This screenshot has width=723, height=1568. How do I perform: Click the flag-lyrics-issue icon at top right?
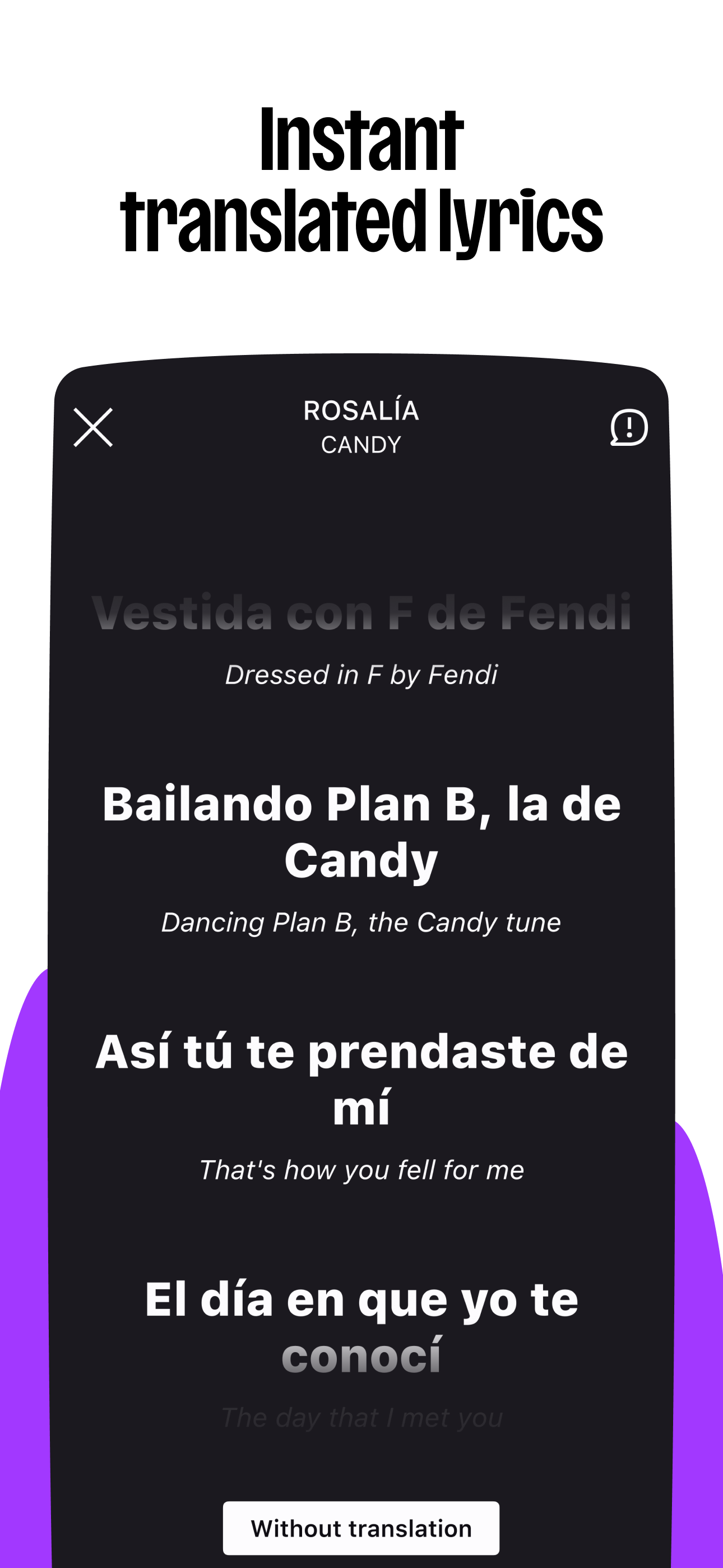pyautogui.click(x=629, y=428)
